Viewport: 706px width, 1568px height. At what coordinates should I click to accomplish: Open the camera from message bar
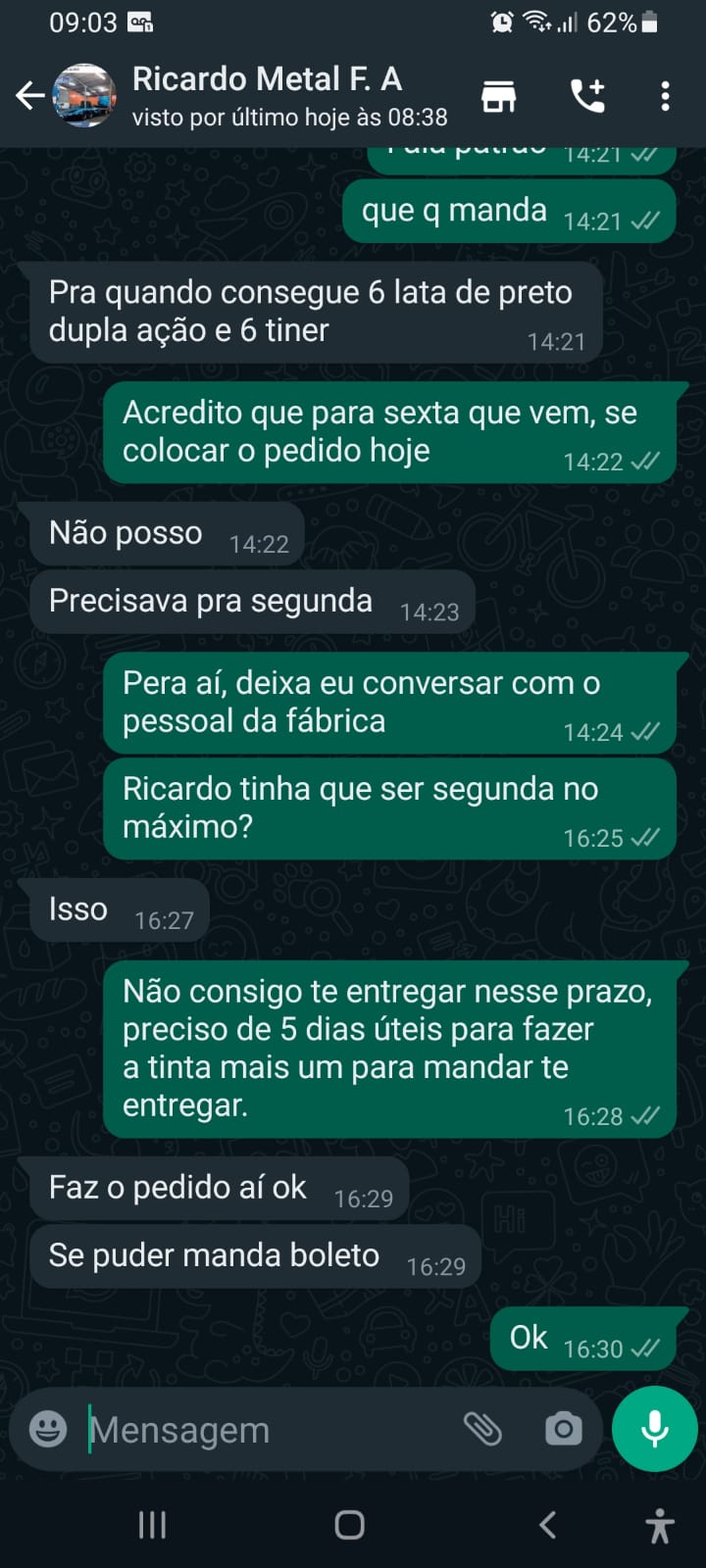pyautogui.click(x=563, y=1429)
